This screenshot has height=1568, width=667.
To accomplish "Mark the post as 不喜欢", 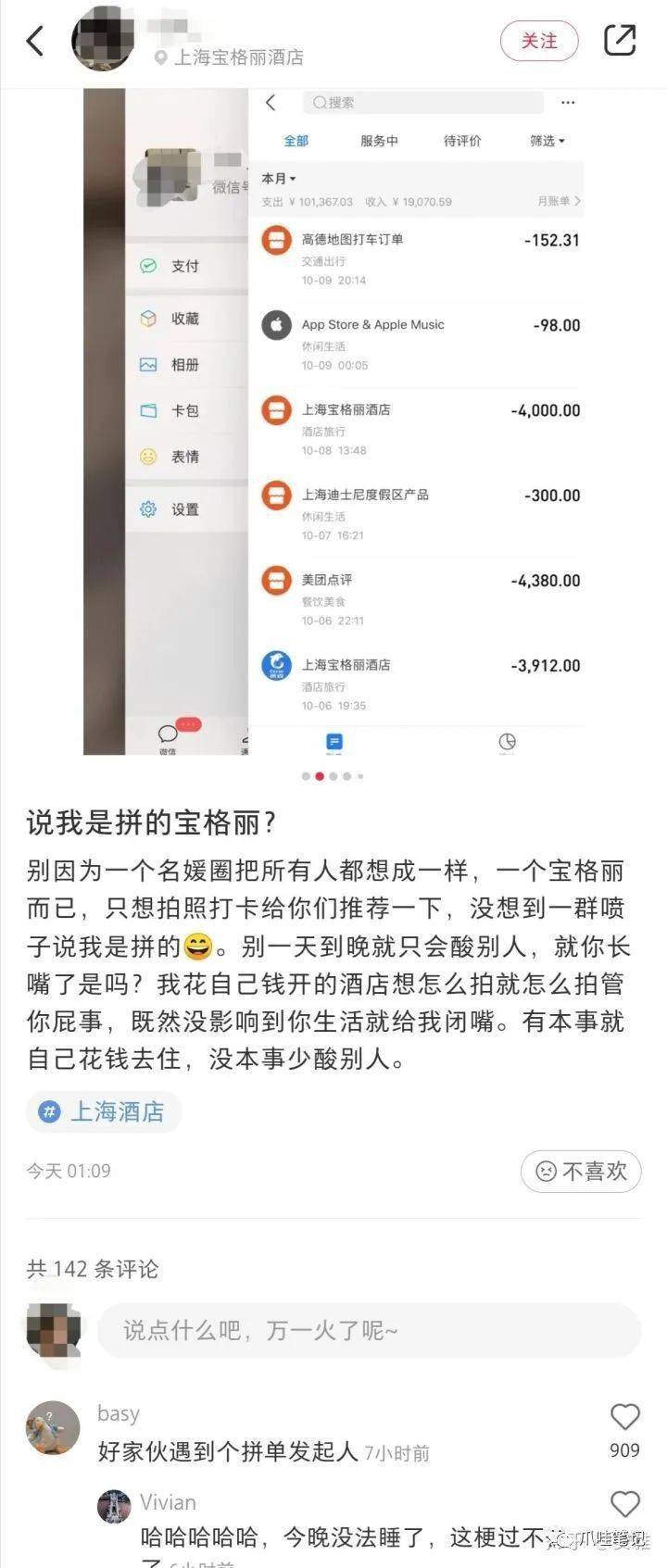I will 582,1172.
